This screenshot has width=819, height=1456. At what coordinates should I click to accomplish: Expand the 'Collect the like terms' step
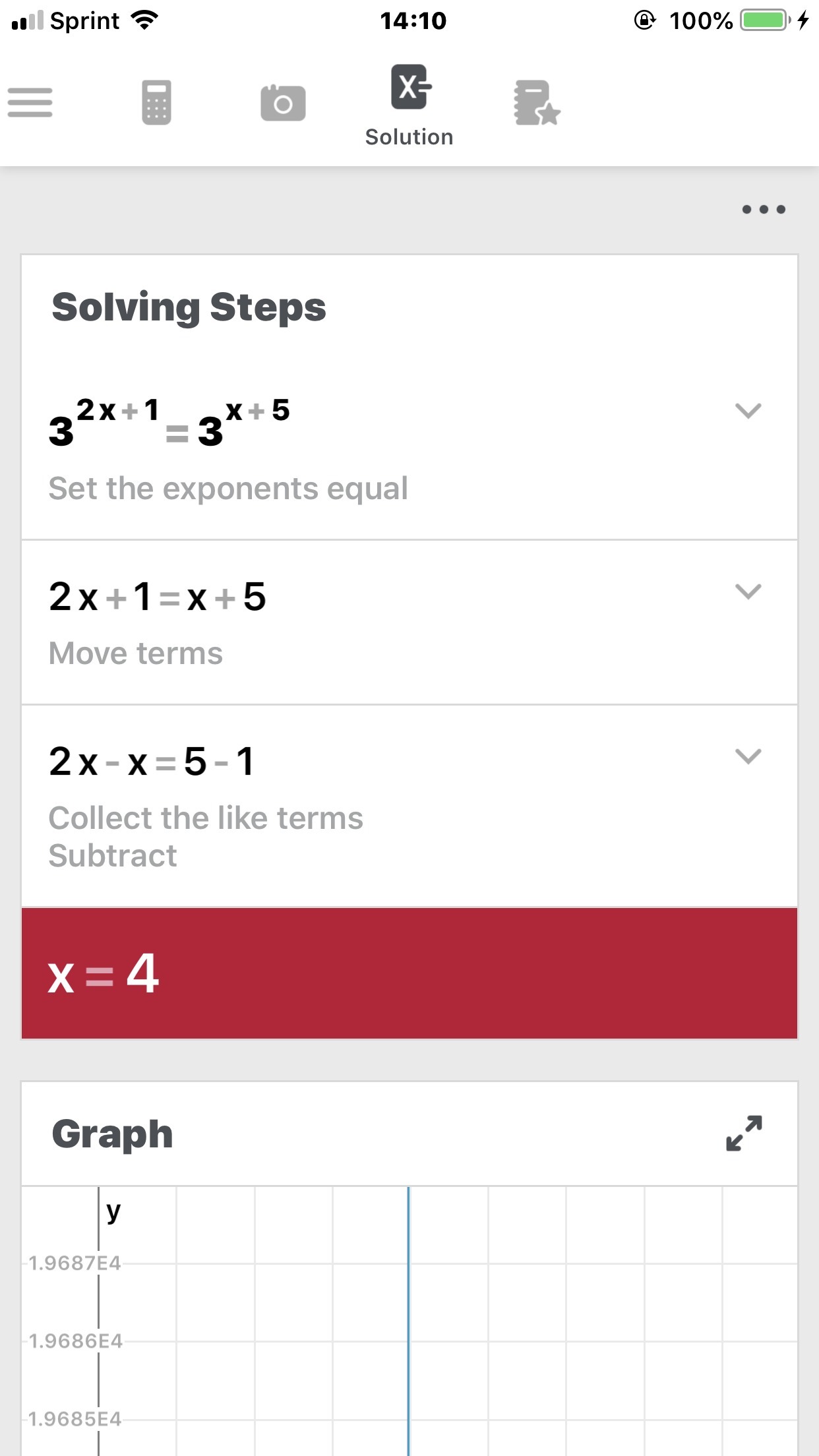pyautogui.click(x=748, y=756)
